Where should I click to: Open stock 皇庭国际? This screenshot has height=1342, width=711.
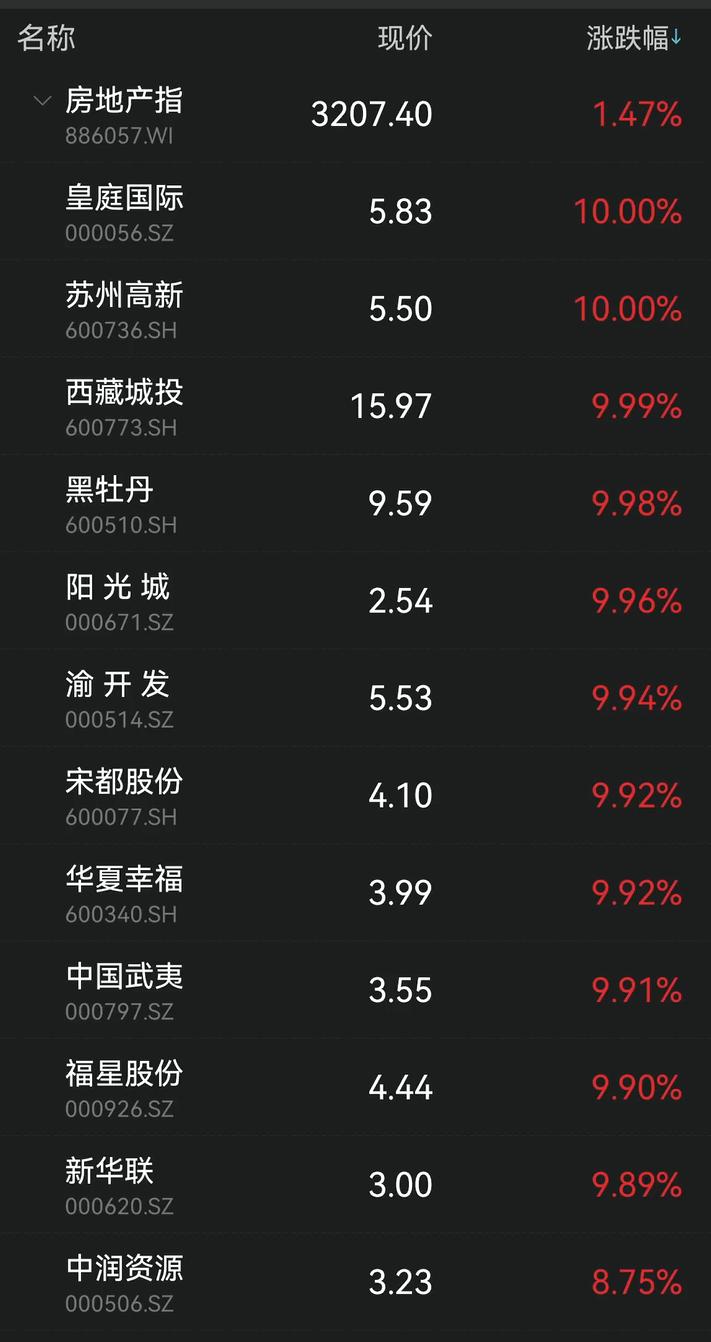pos(355,212)
